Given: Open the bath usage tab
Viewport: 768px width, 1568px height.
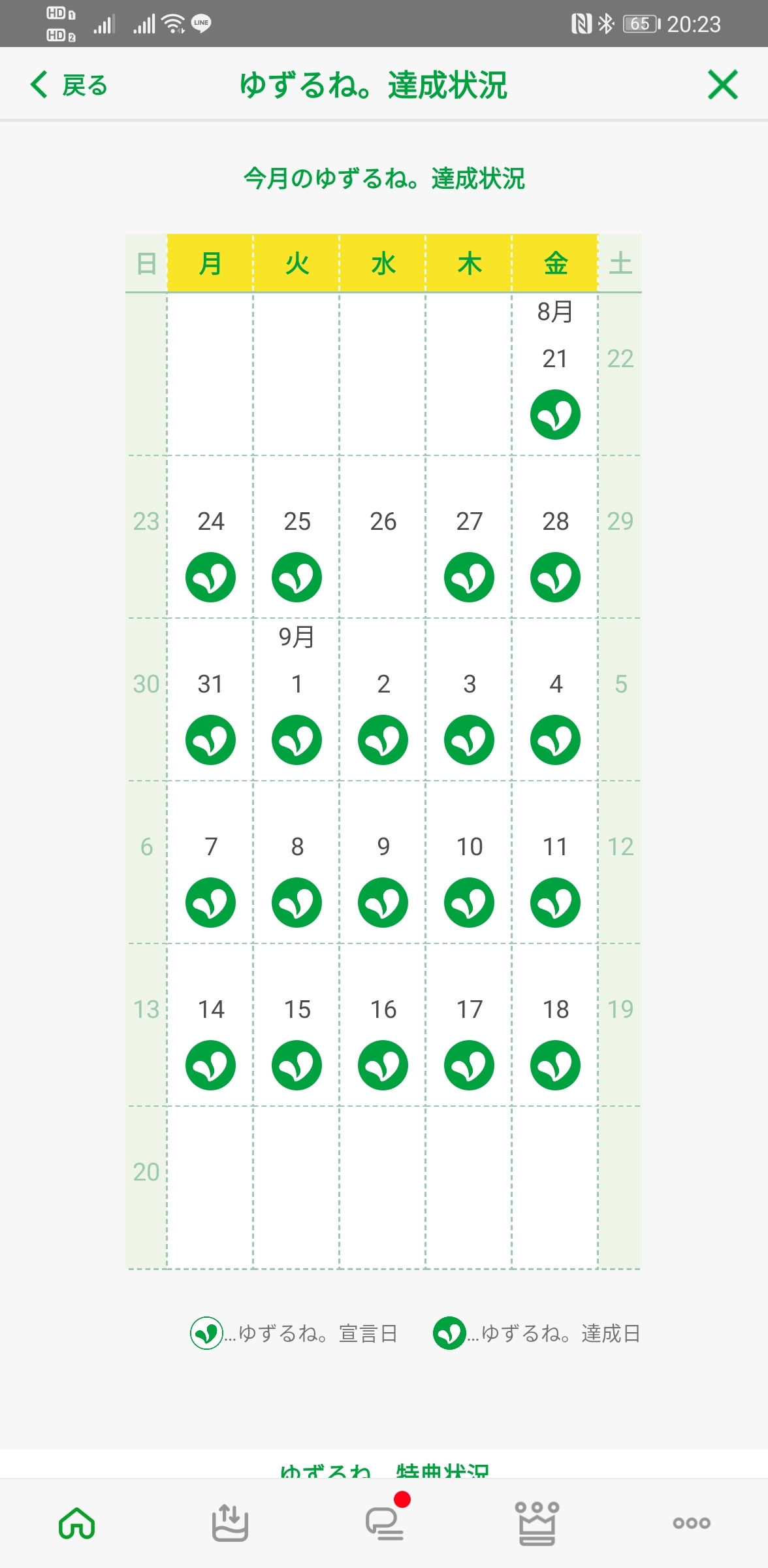Looking at the screenshot, I should tap(230, 1523).
